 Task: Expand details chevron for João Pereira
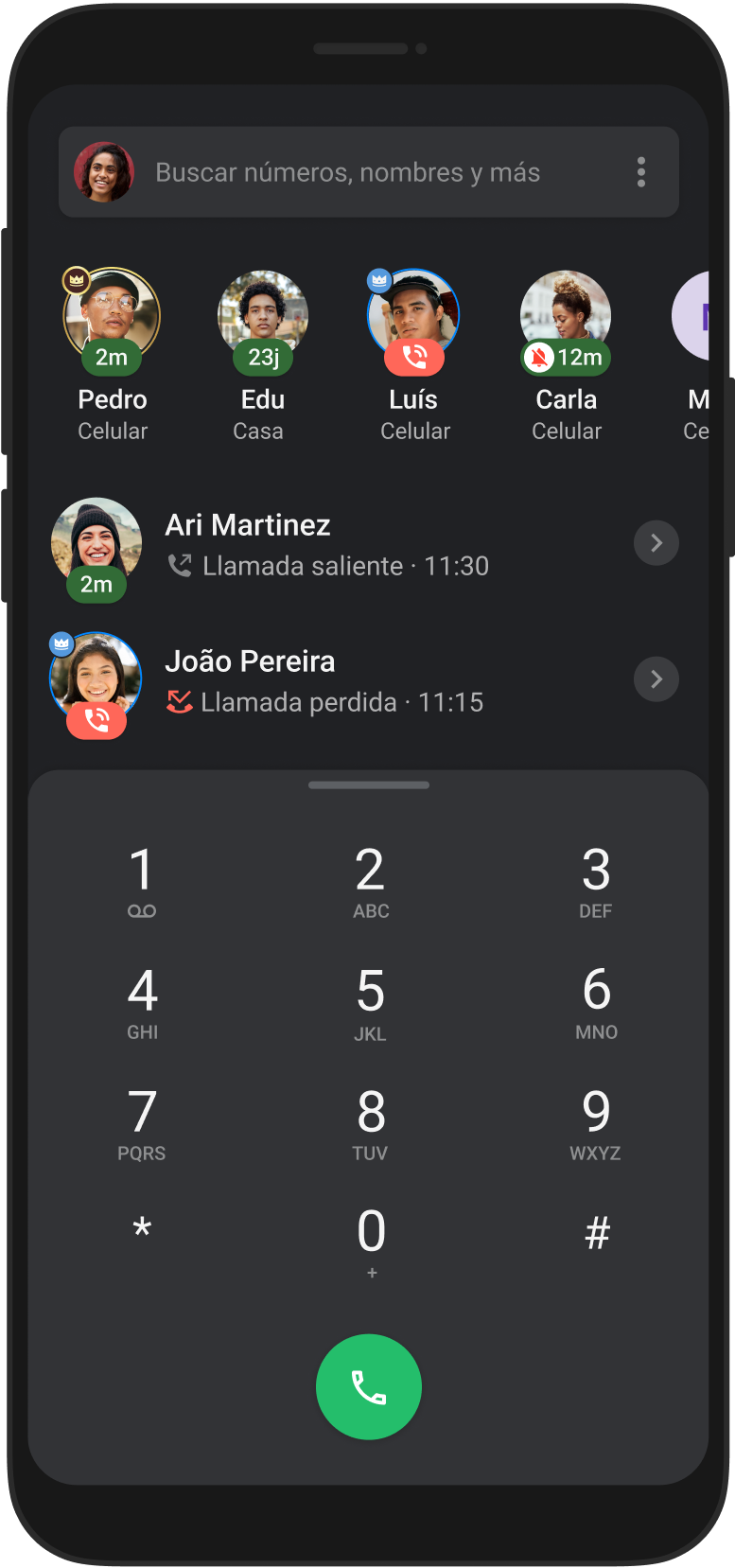tap(656, 679)
